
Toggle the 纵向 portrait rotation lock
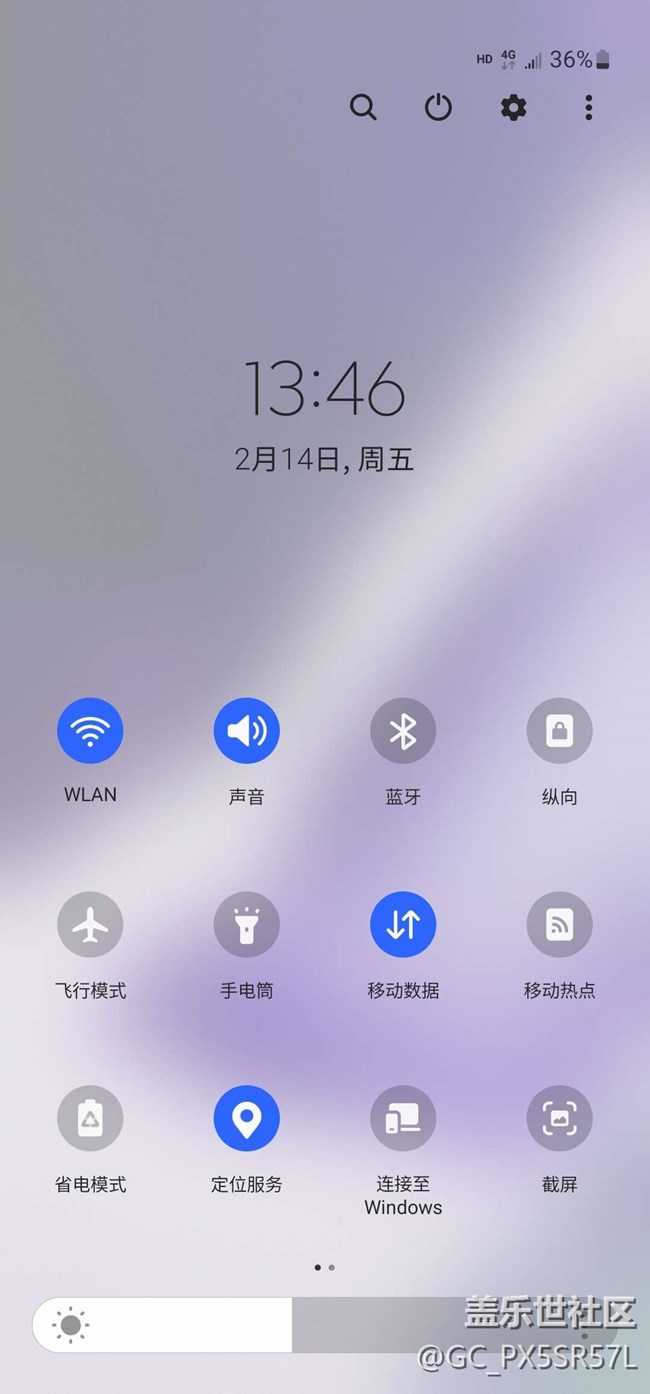coord(560,730)
